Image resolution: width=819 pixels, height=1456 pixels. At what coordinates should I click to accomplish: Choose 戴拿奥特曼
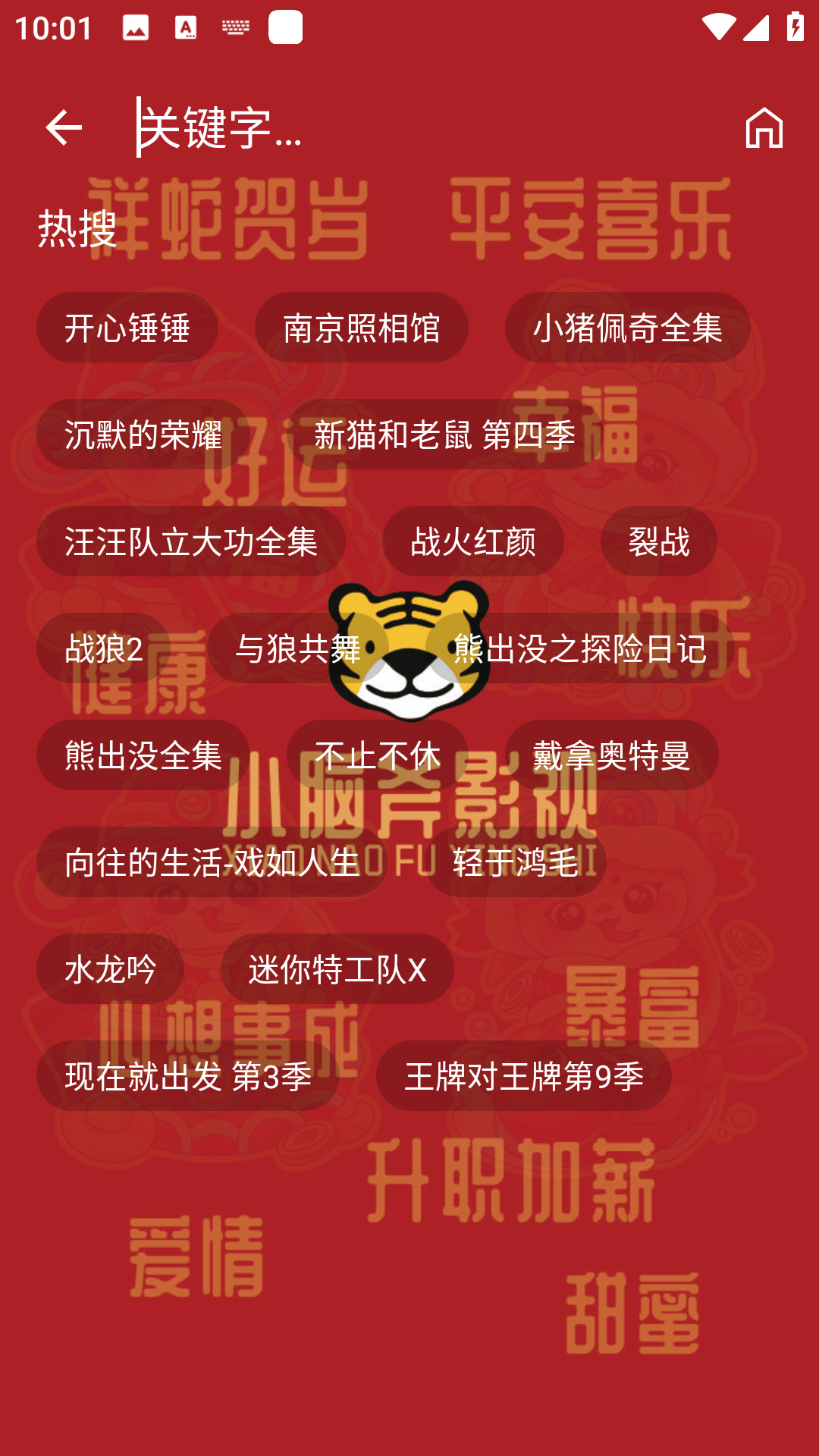[x=611, y=755]
